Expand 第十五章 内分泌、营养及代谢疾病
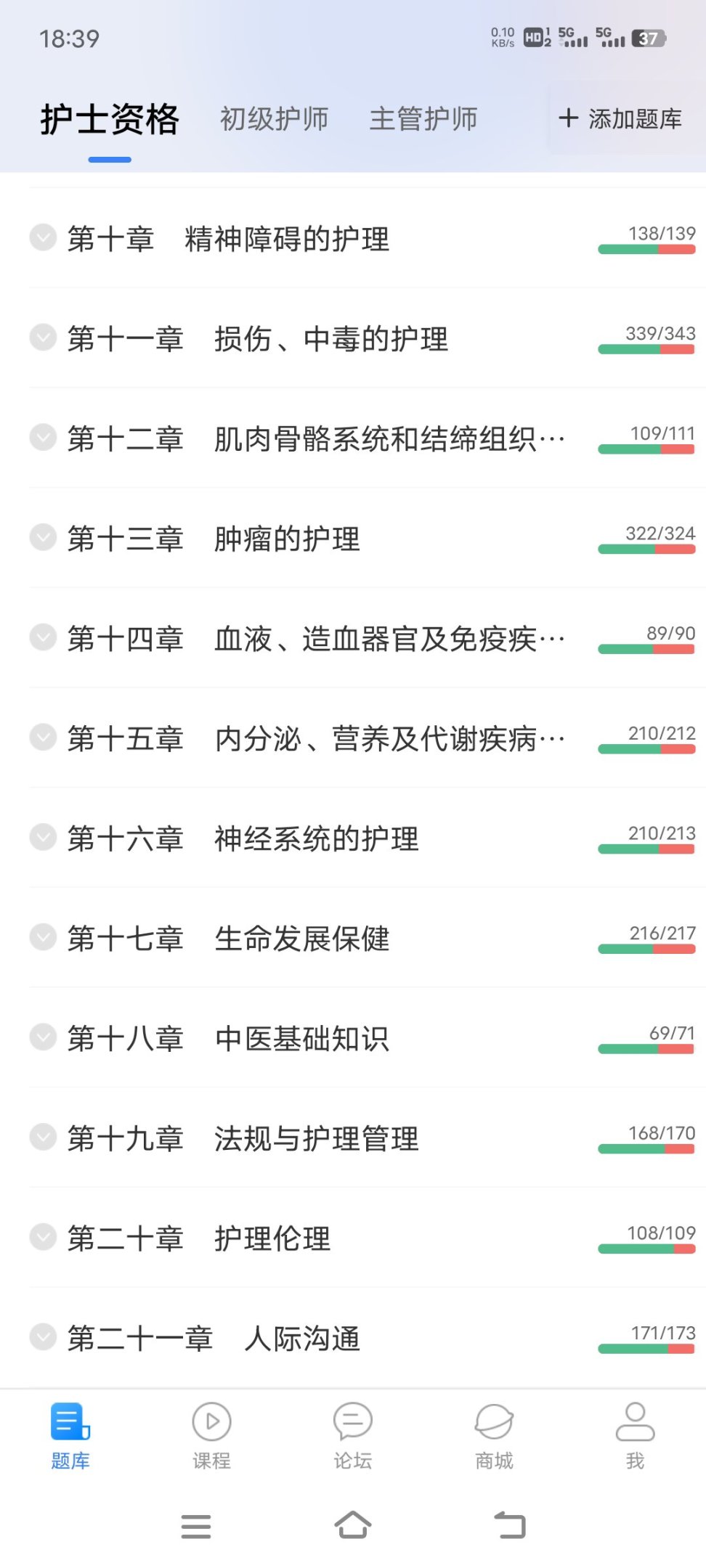The height and width of the screenshot is (1568, 706). (x=43, y=738)
